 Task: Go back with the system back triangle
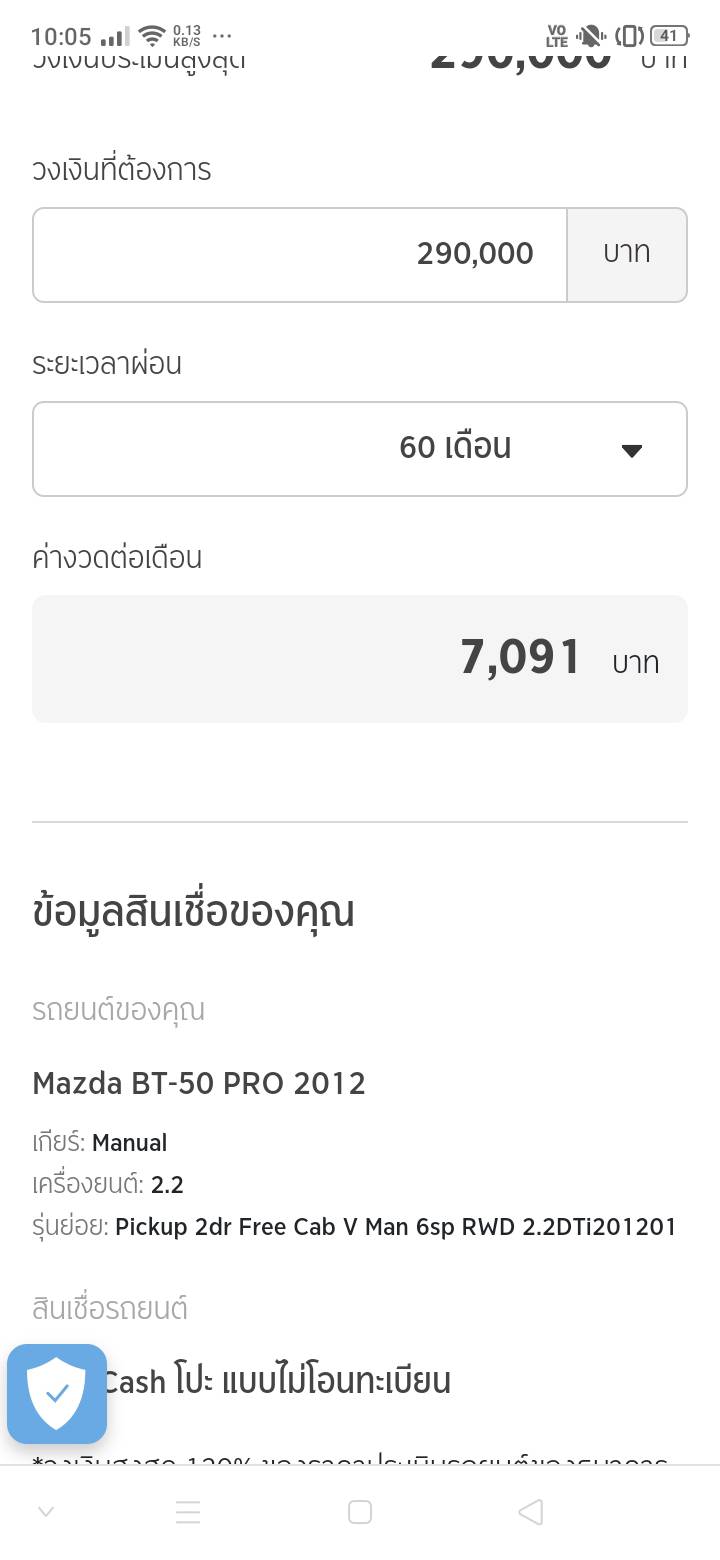tap(531, 1512)
